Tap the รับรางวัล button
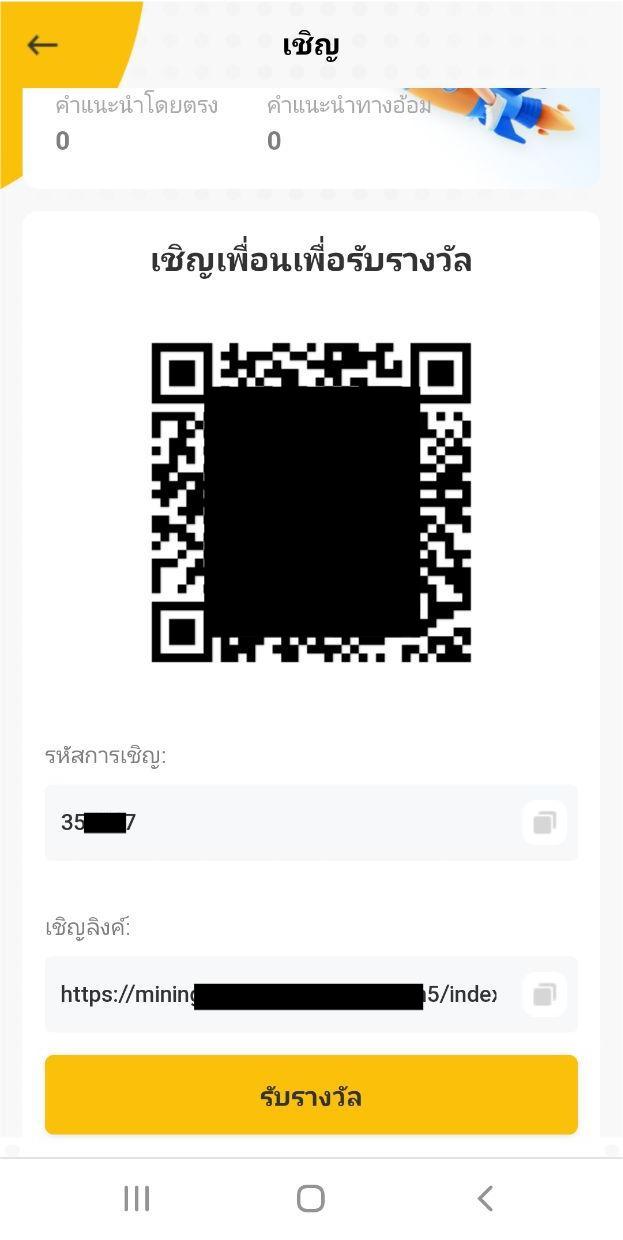 tap(311, 1096)
